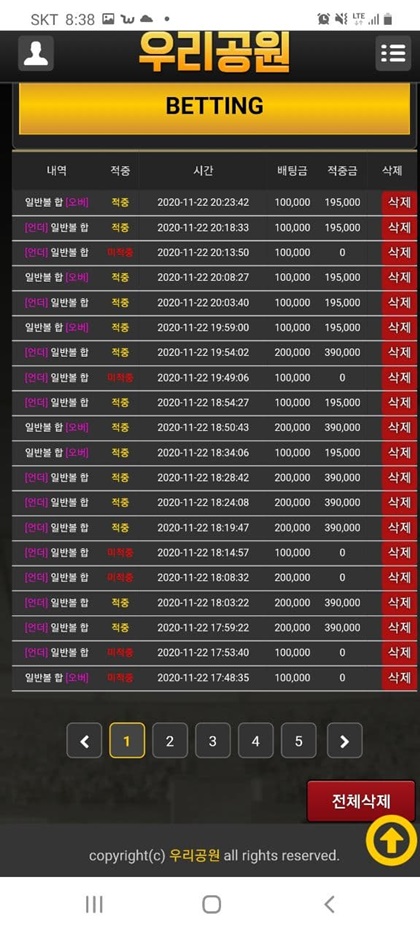Jump to page 4
The width and height of the screenshot is (420, 933).
pos(255,740)
